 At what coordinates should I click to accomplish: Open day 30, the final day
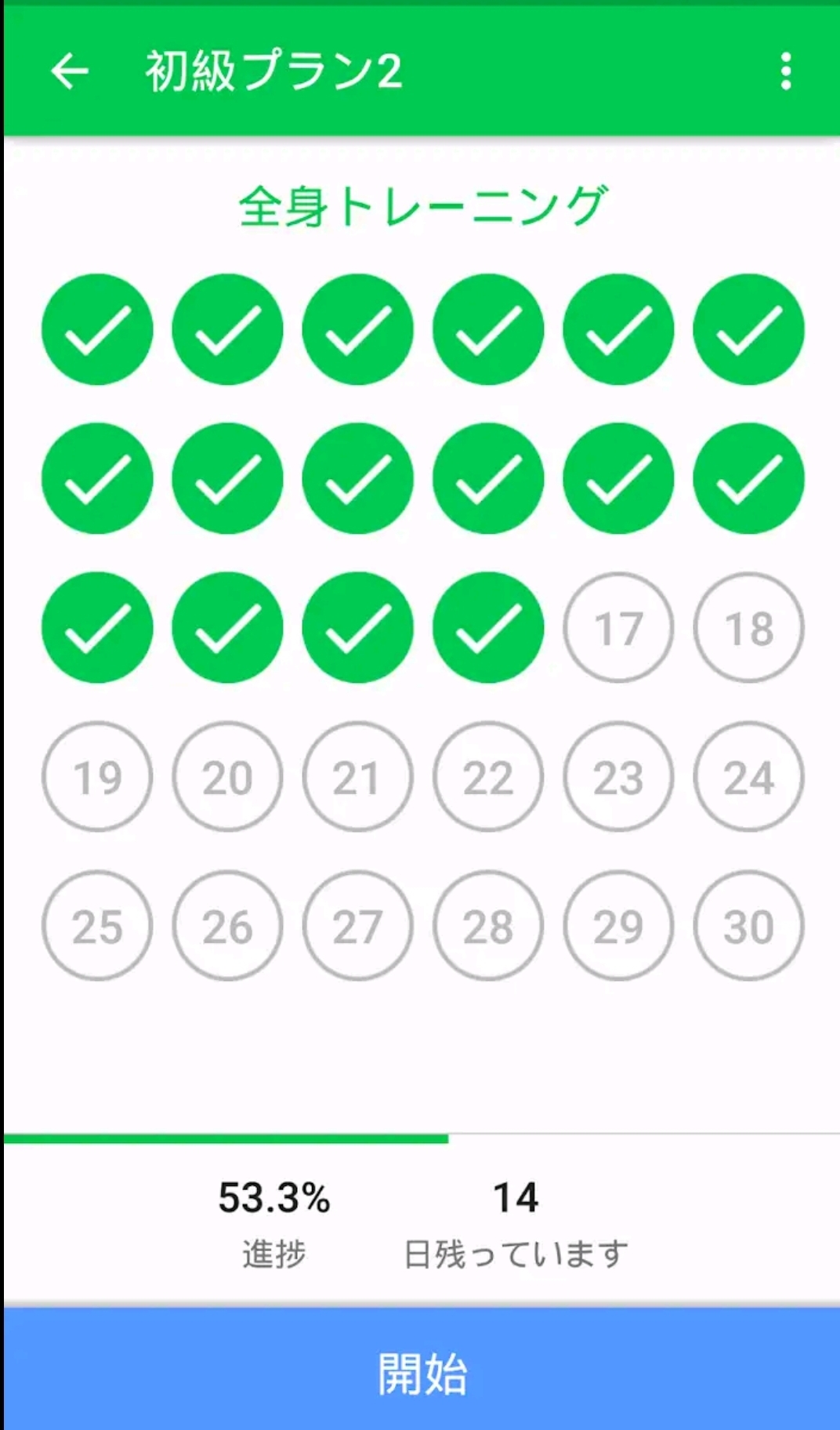pyautogui.click(x=748, y=925)
